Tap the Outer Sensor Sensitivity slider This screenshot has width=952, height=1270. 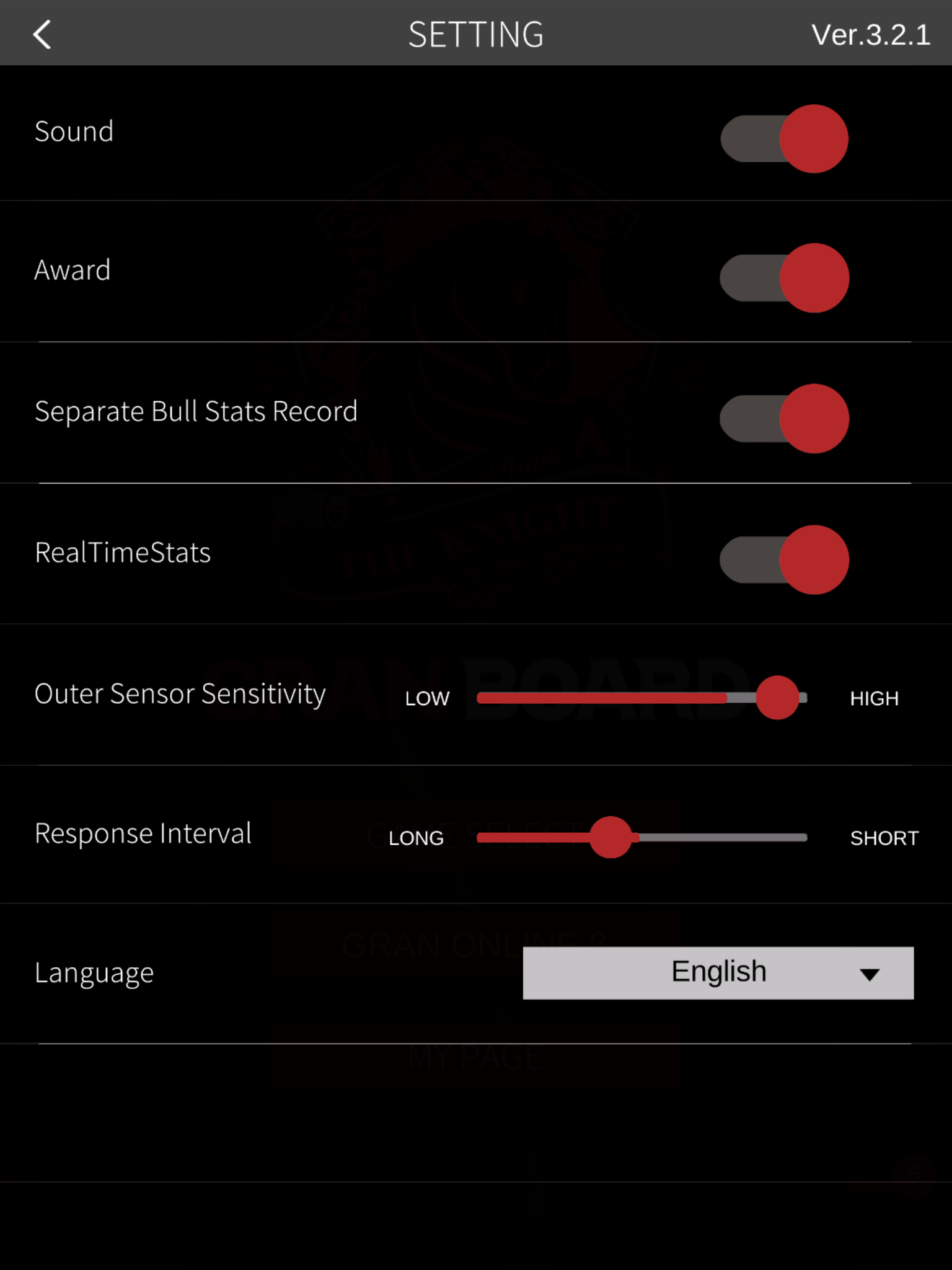[x=641, y=698]
